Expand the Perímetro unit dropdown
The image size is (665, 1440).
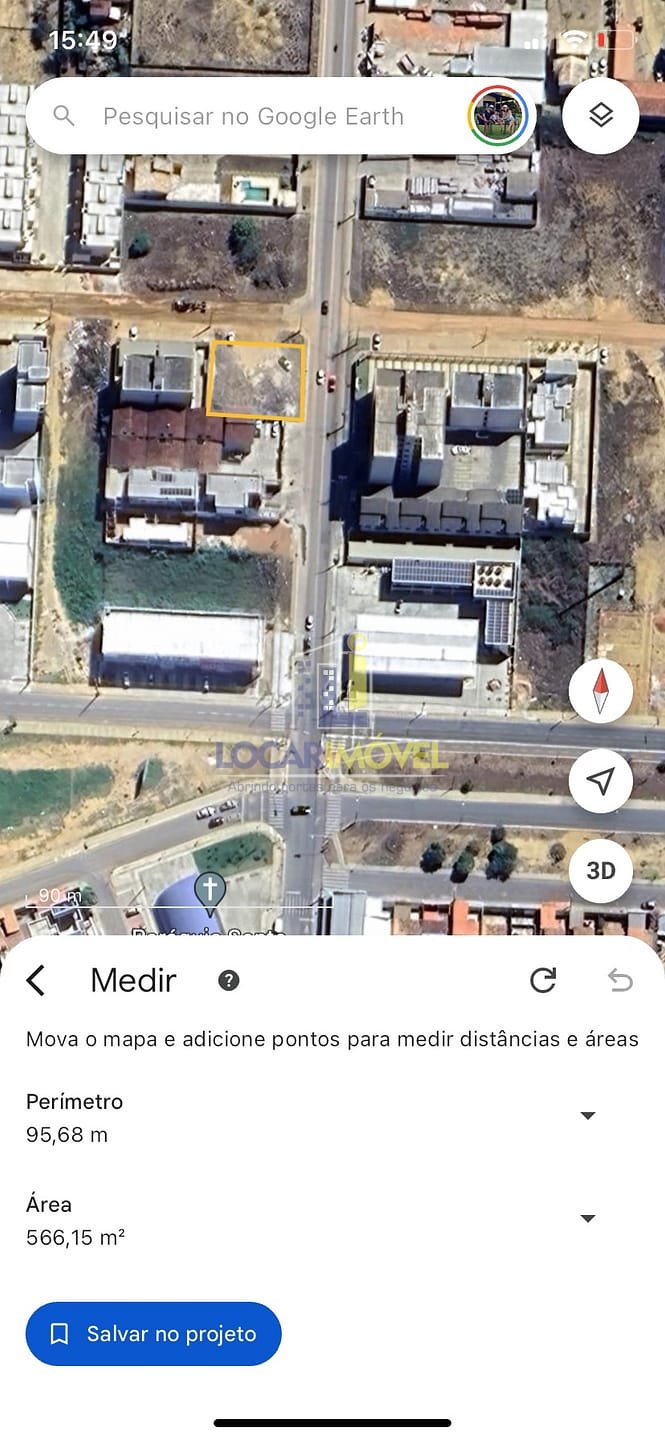[588, 1116]
